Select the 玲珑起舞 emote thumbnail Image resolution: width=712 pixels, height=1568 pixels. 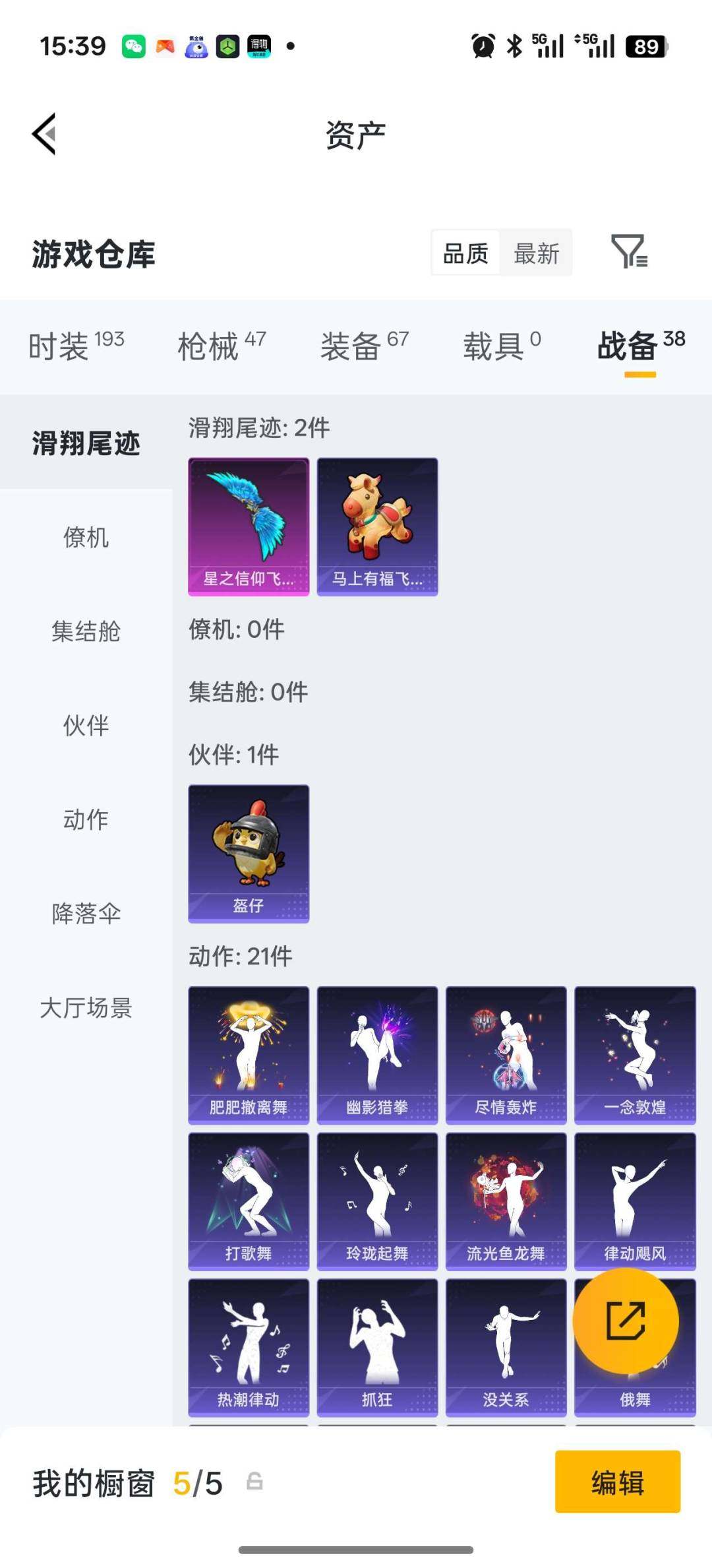coord(377,1199)
